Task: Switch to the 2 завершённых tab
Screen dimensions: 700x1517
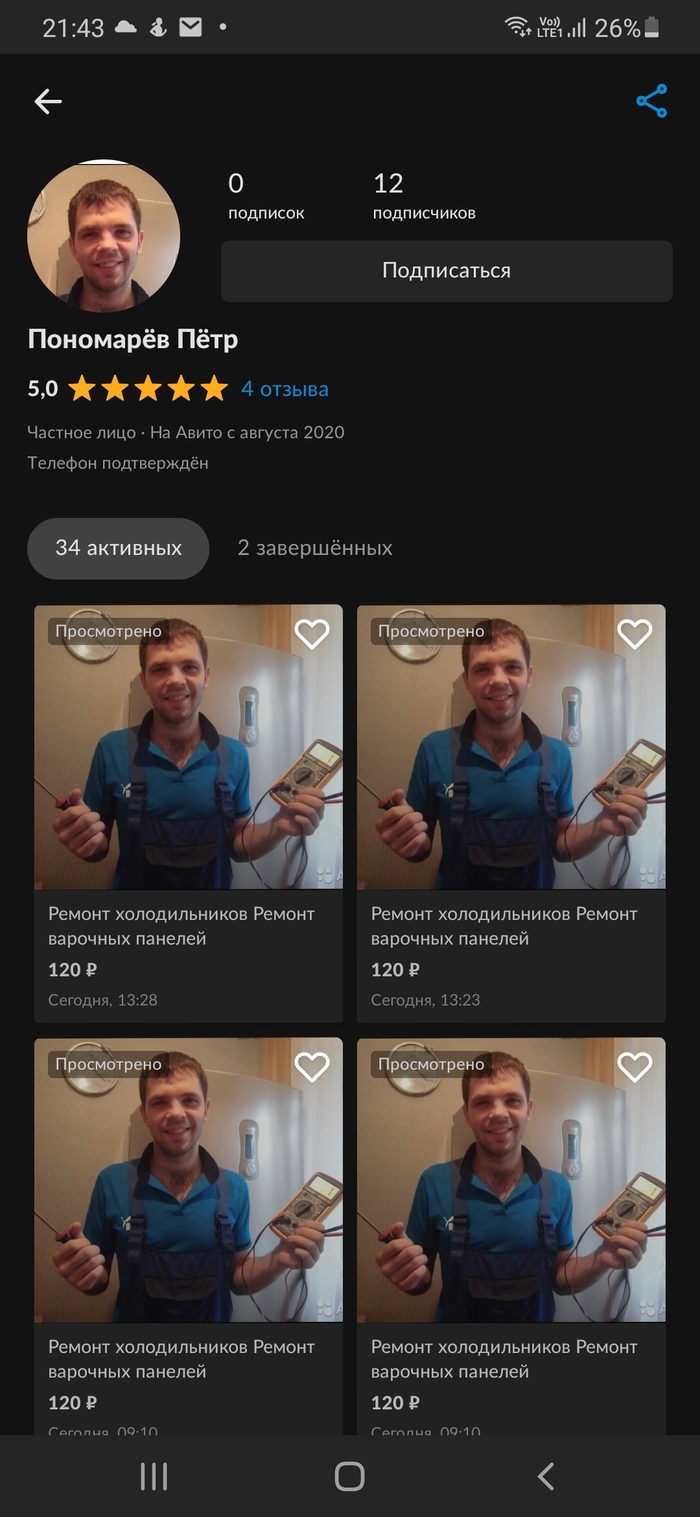Action: [315, 548]
